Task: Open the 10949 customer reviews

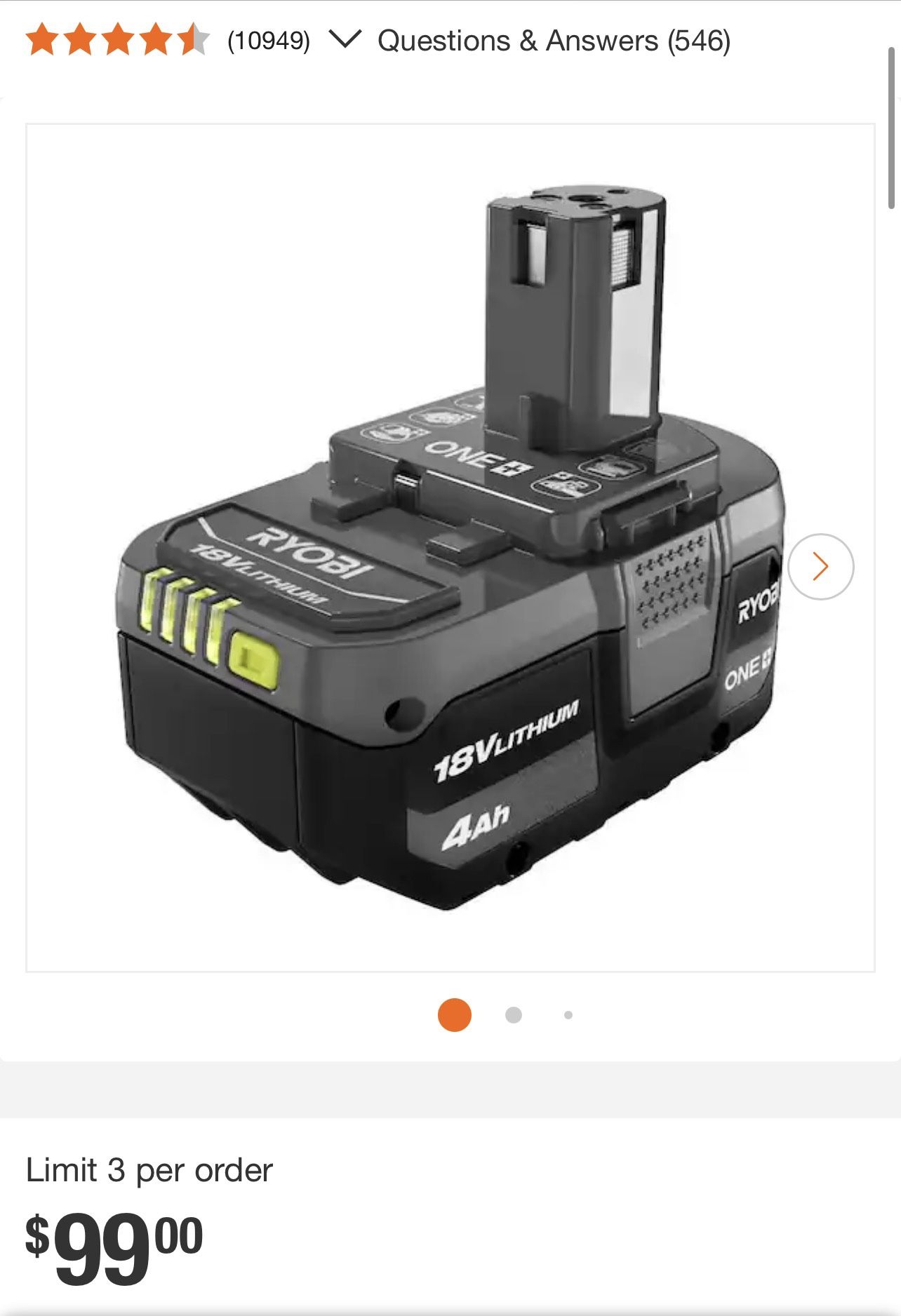Action: coord(268,41)
